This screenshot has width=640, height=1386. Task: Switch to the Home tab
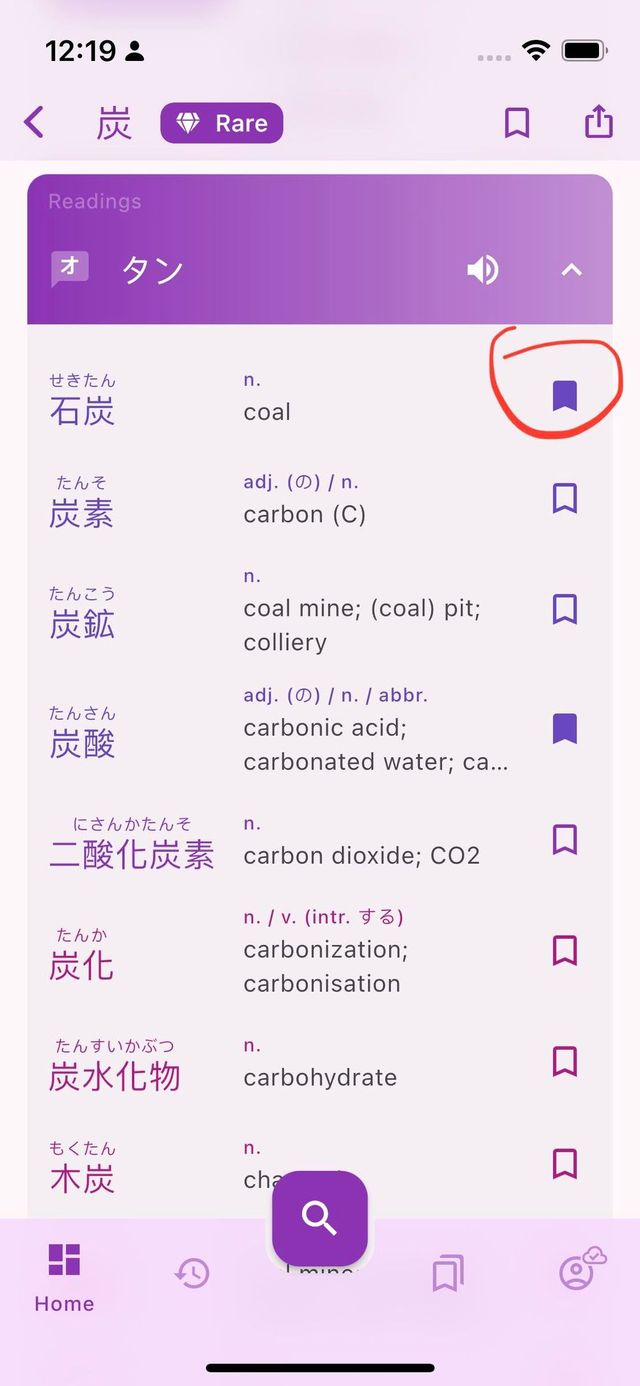point(64,1277)
